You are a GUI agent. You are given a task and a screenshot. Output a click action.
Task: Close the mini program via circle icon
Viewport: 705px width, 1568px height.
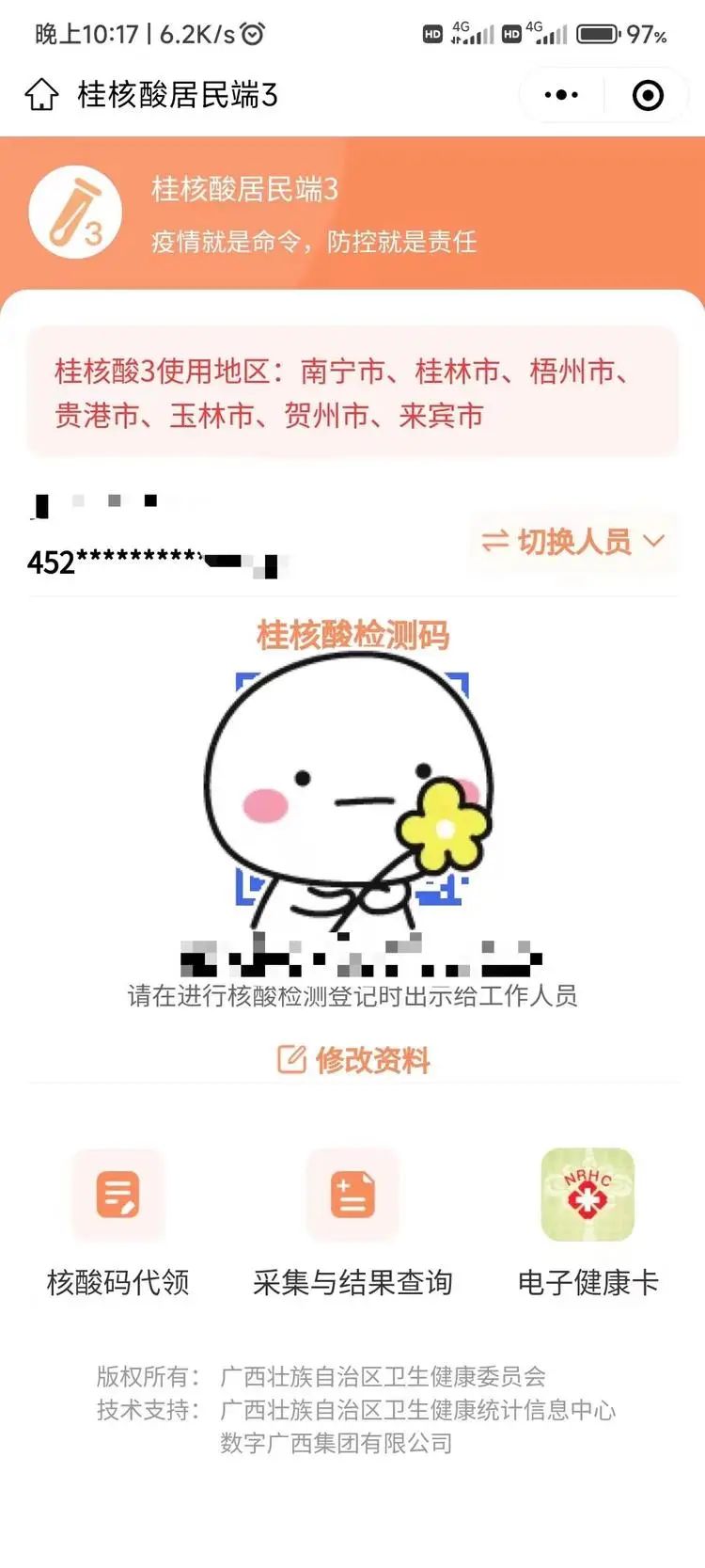[648, 95]
